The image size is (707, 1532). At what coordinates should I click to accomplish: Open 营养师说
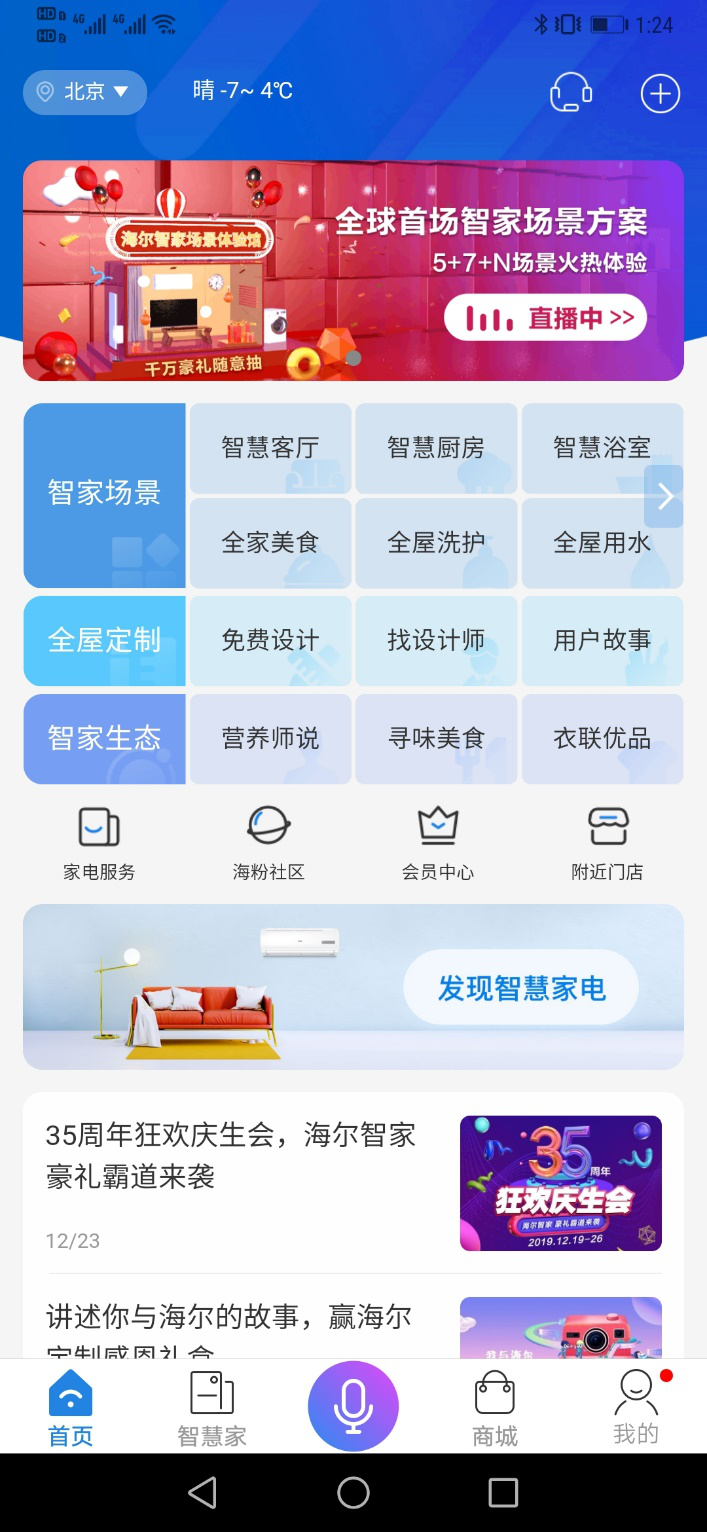point(270,739)
